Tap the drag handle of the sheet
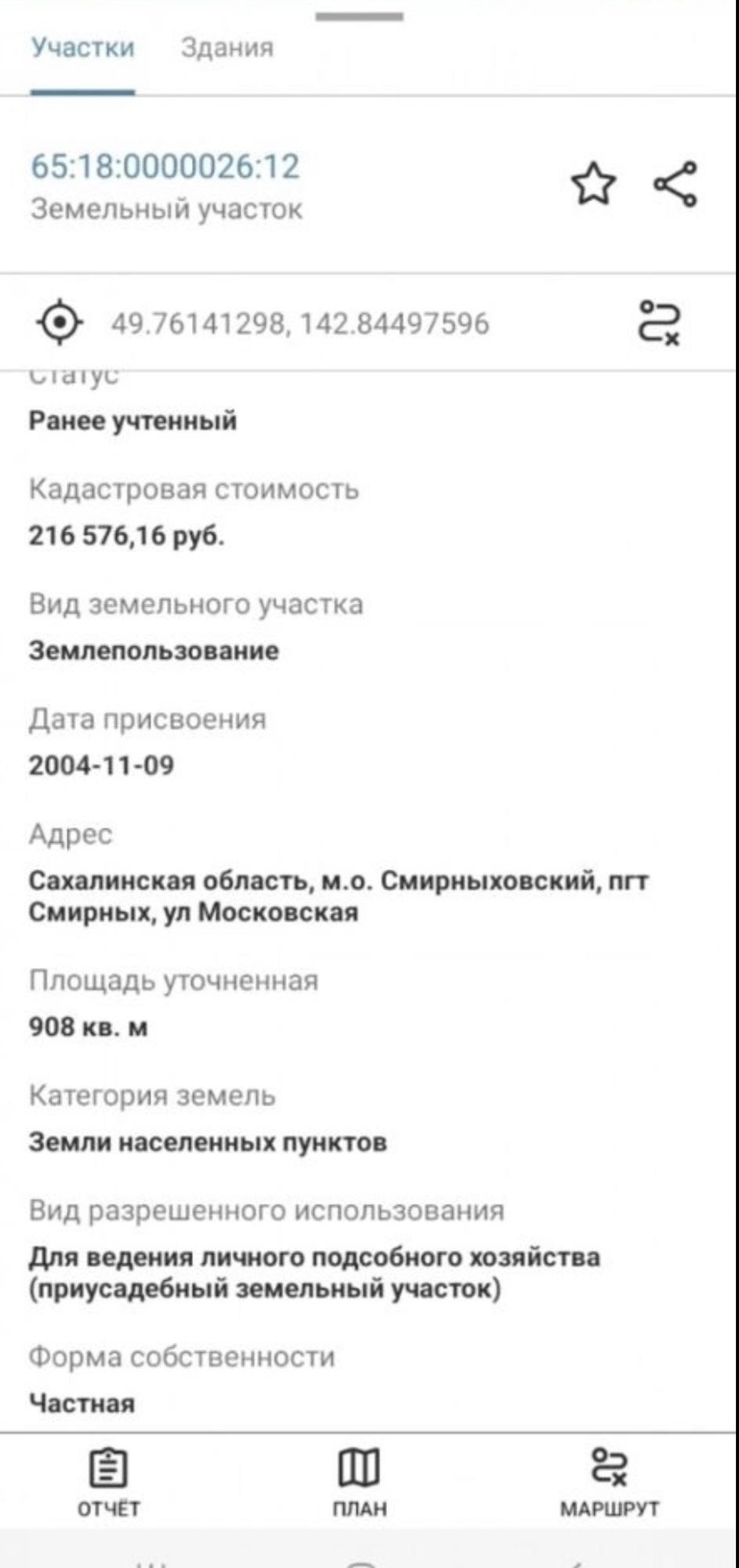 (360, 16)
